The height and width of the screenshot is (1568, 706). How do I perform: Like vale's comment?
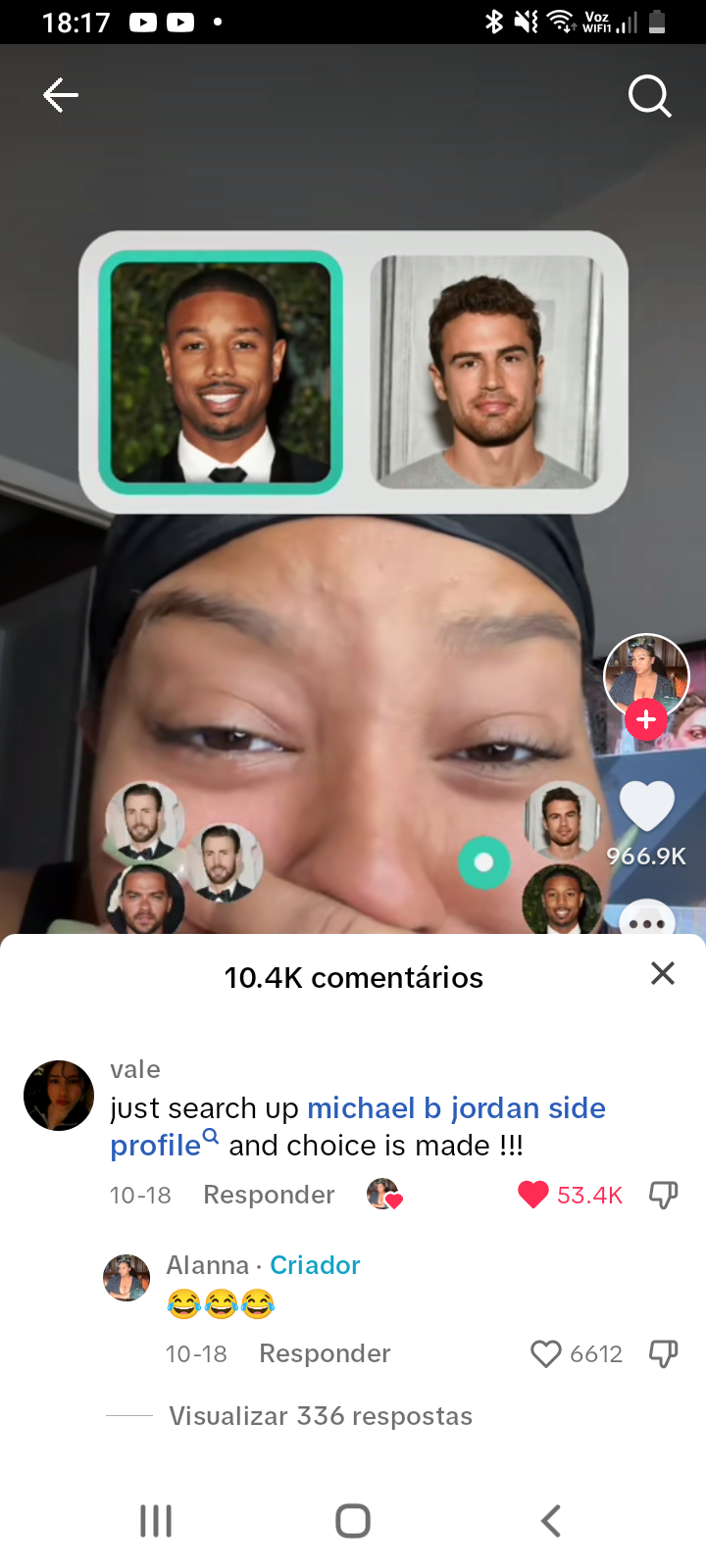click(x=533, y=1195)
